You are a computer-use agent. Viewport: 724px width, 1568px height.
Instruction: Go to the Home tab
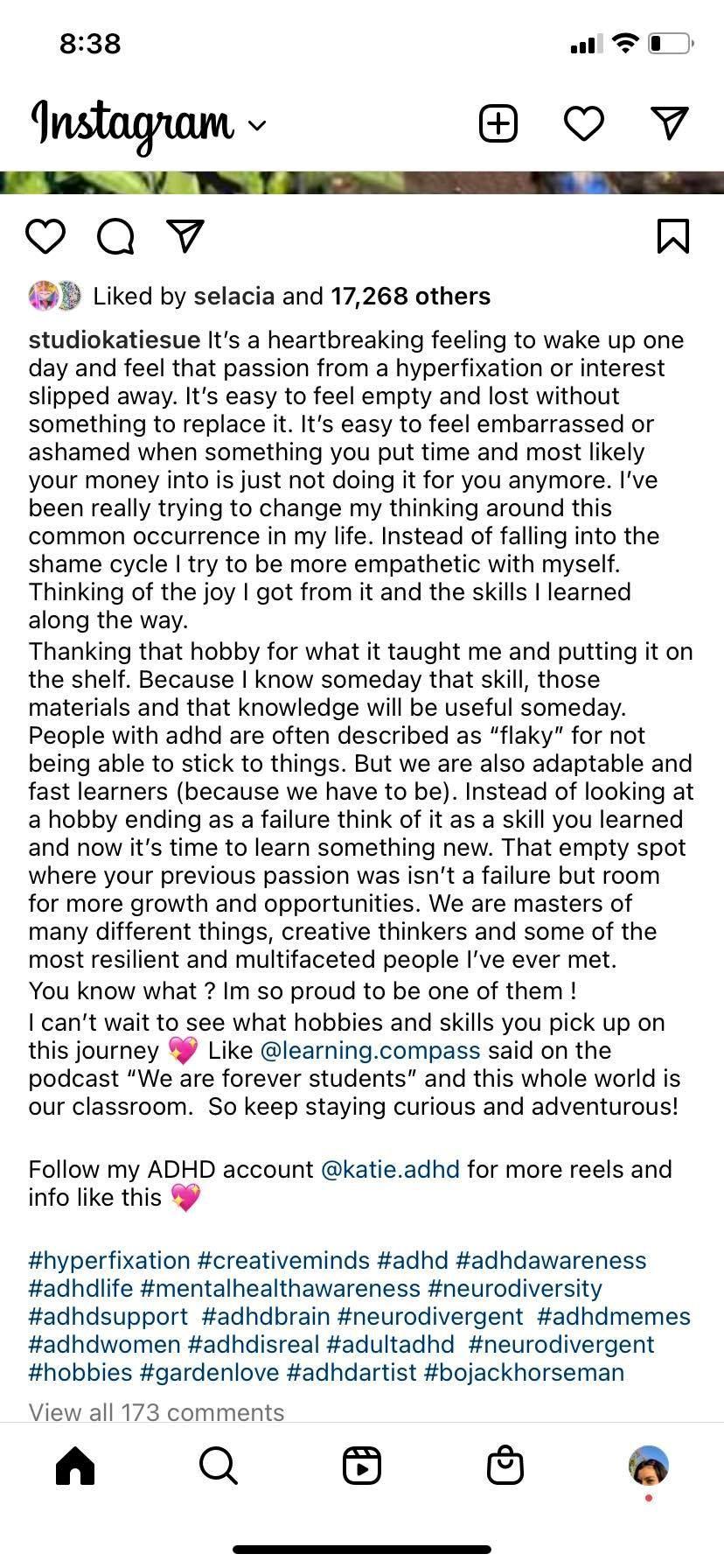[75, 1465]
